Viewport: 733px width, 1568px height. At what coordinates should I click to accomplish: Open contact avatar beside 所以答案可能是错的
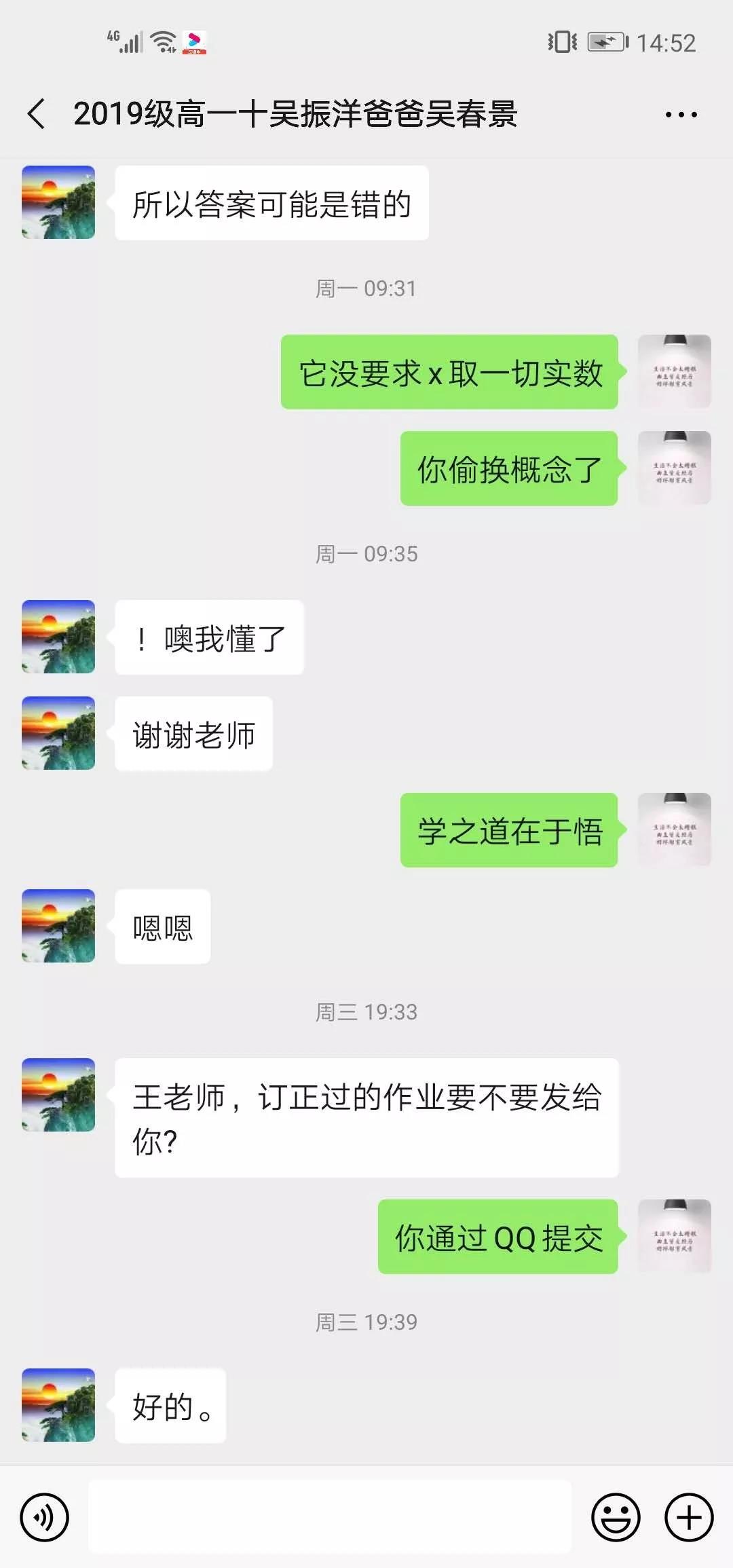click(x=58, y=202)
